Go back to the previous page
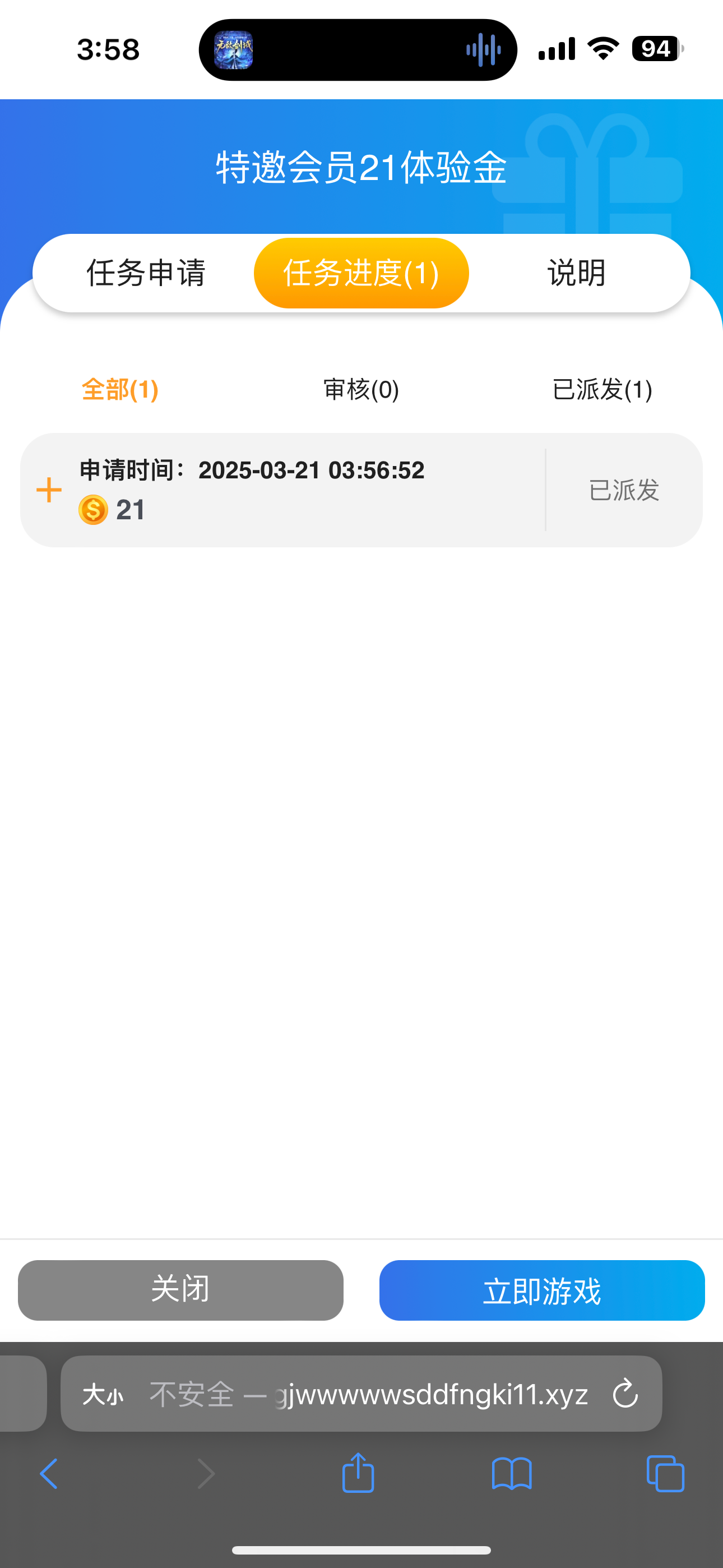Screen dimensions: 723x1568 coord(49,1474)
